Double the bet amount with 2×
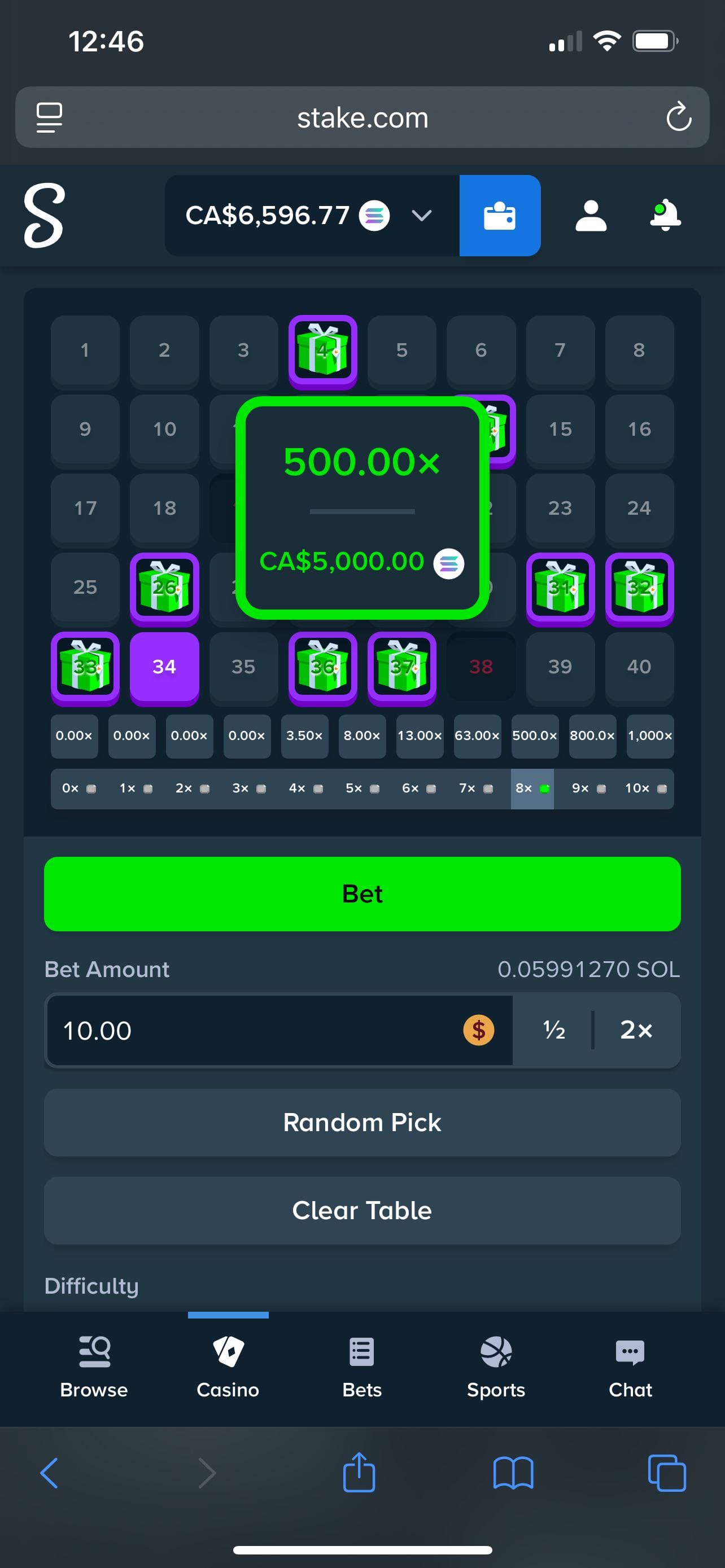Viewport: 725px width, 1568px height. point(636,1031)
